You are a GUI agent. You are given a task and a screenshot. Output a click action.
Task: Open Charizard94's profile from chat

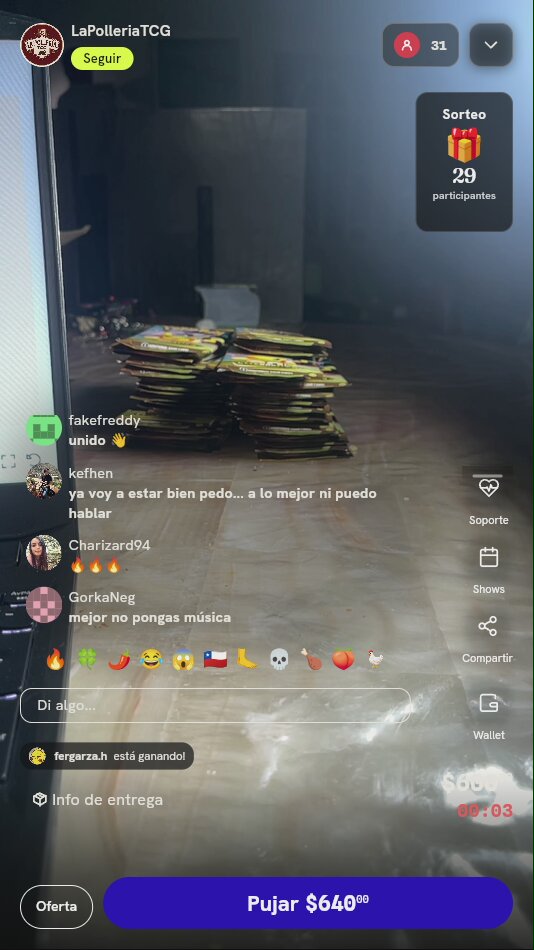click(x=44, y=553)
